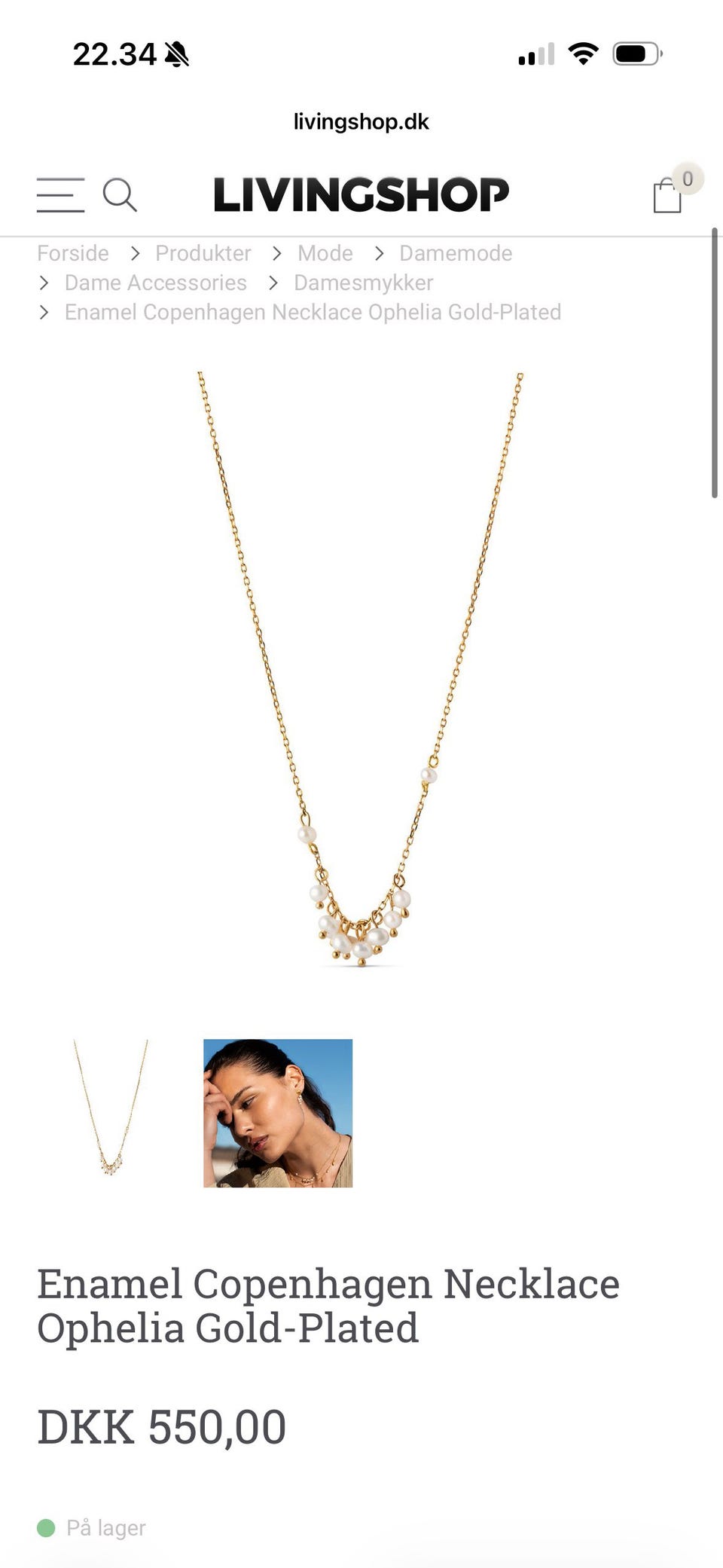Go to Forside breadcrumb
This screenshot has width=723, height=1568.
click(73, 253)
